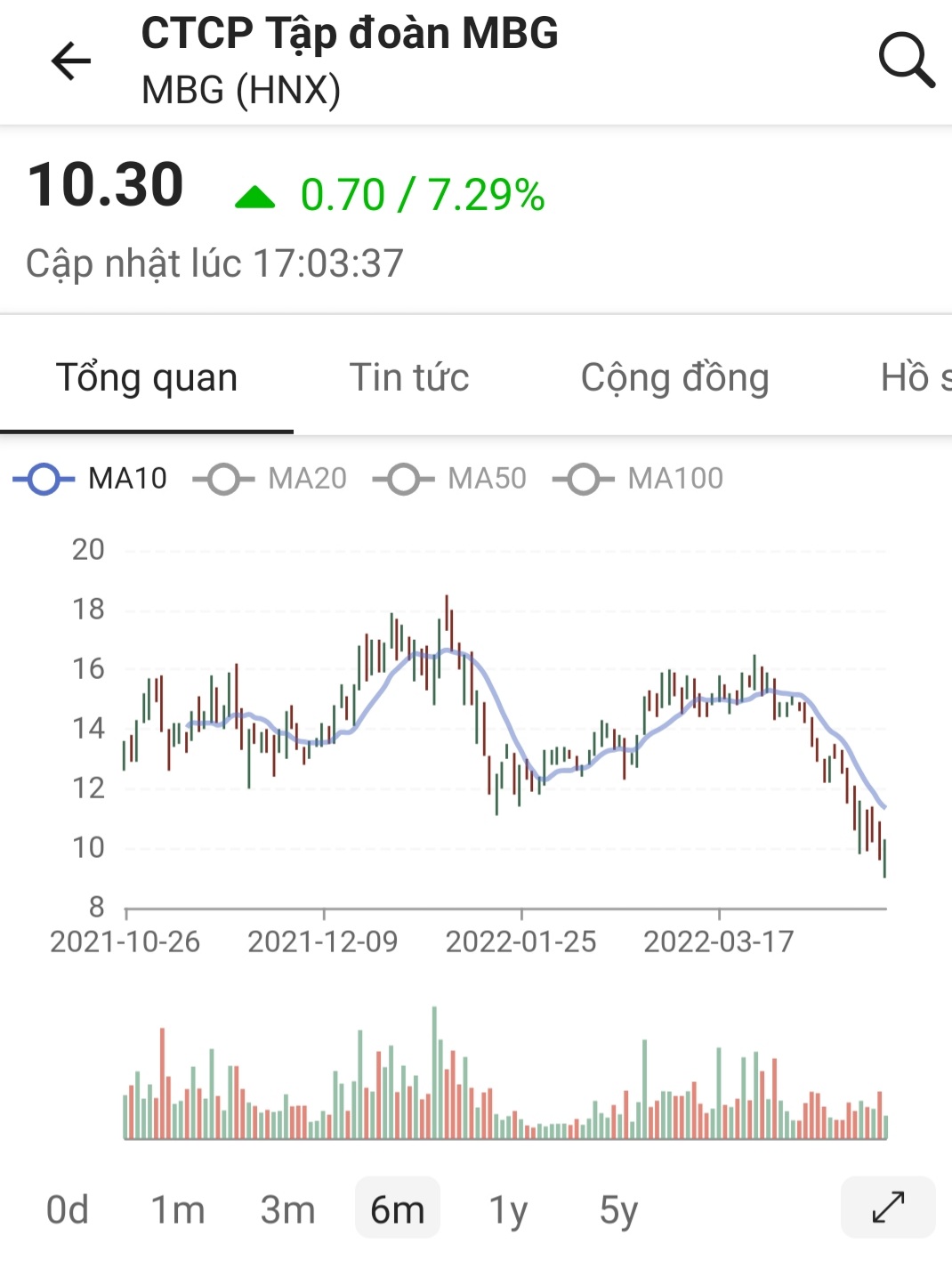Toggle the MA10 moving average line
The width and height of the screenshot is (952, 1269).
91,479
